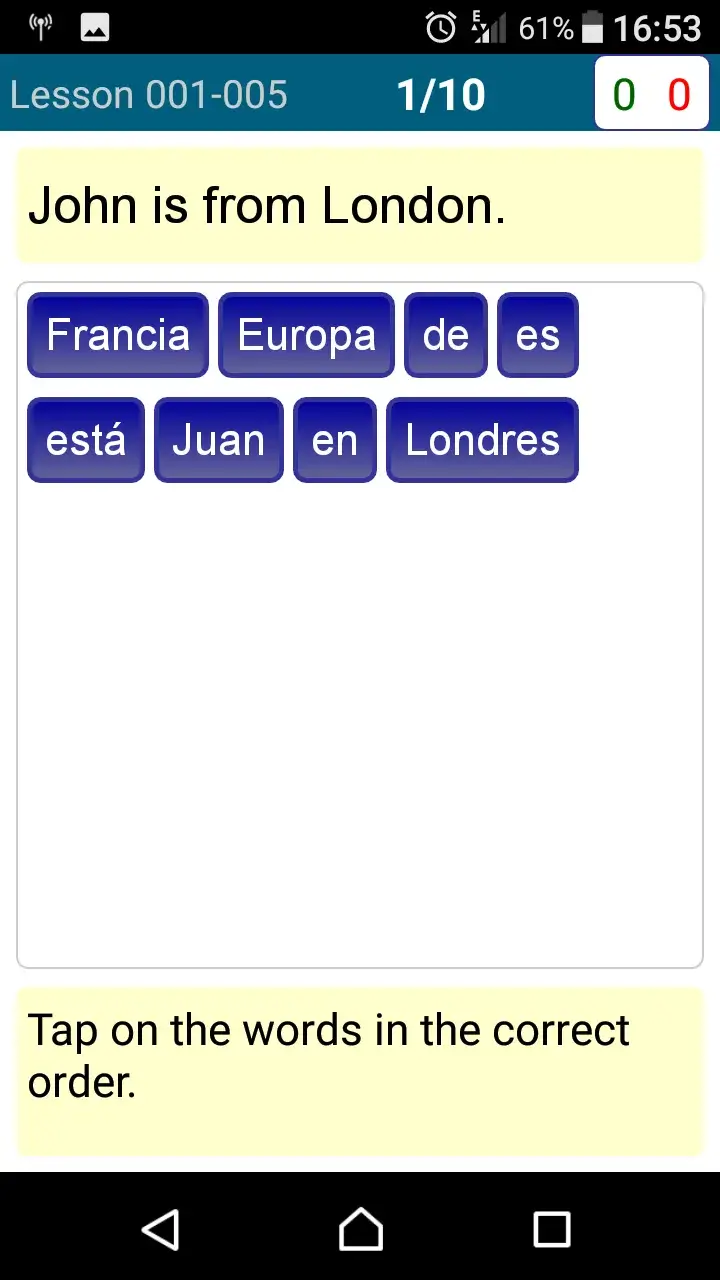Select the 'Londres' word tile
The width and height of the screenshot is (720, 1280).
click(482, 439)
